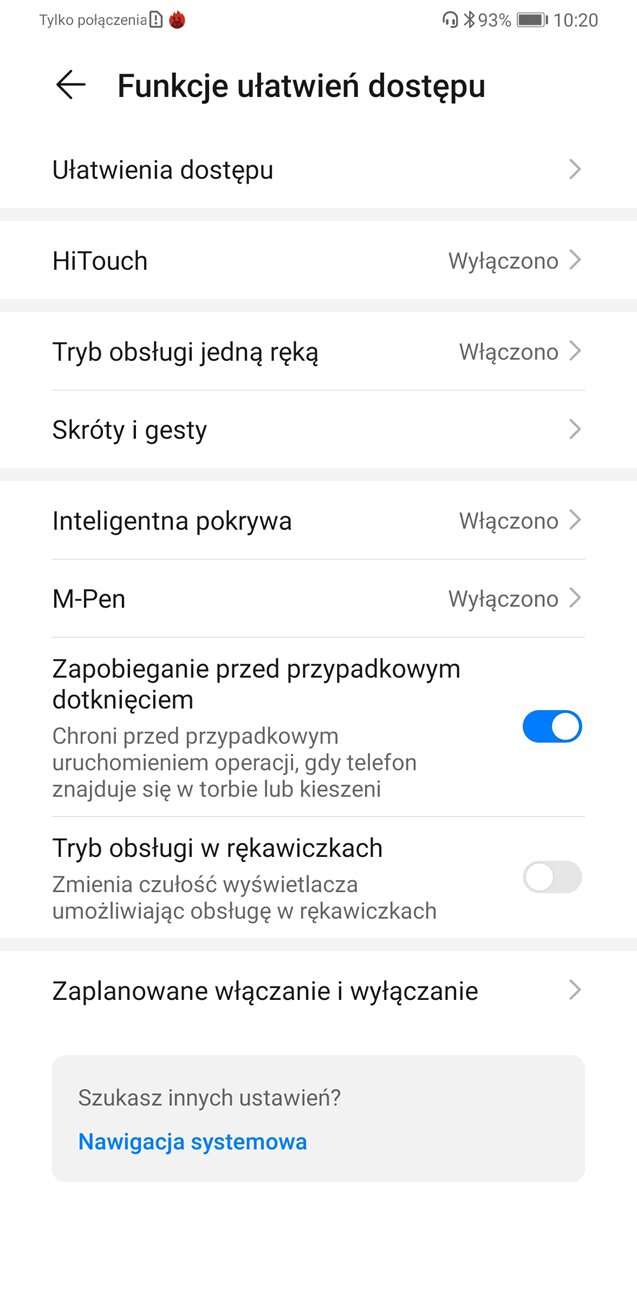Open Tryb obsługi jedną ręką
This screenshot has height=1300, width=637.
click(318, 352)
